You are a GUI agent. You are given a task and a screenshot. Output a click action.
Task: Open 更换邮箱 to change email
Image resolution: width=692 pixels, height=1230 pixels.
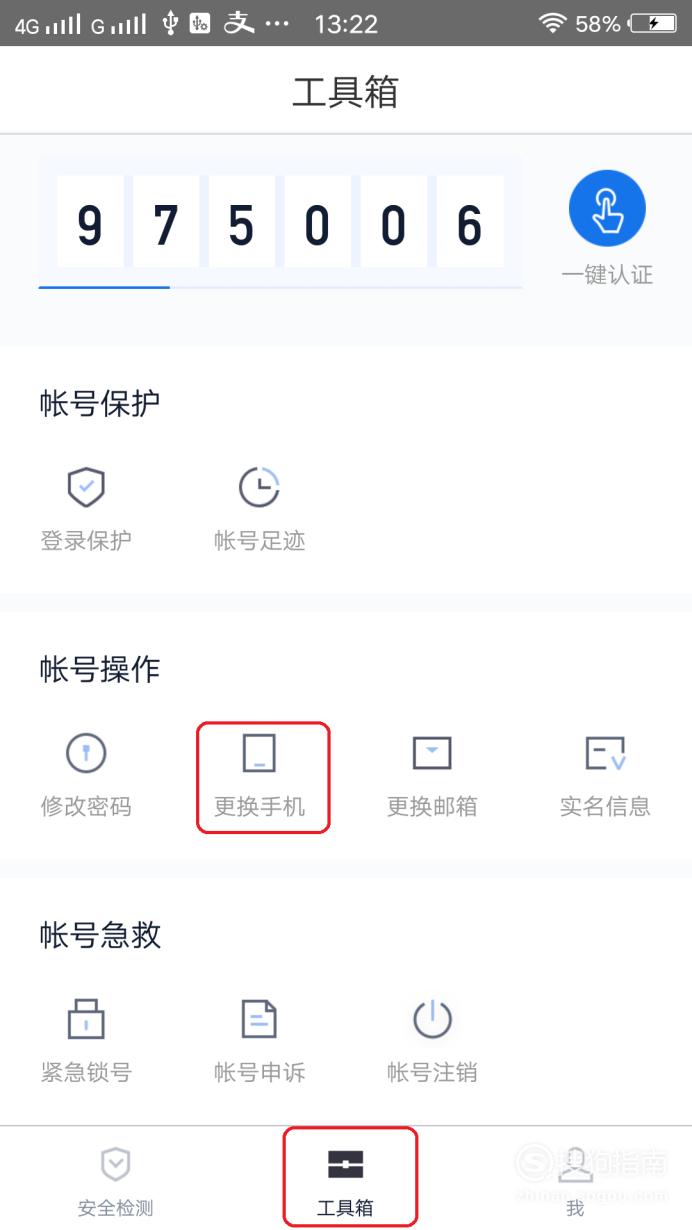432,776
